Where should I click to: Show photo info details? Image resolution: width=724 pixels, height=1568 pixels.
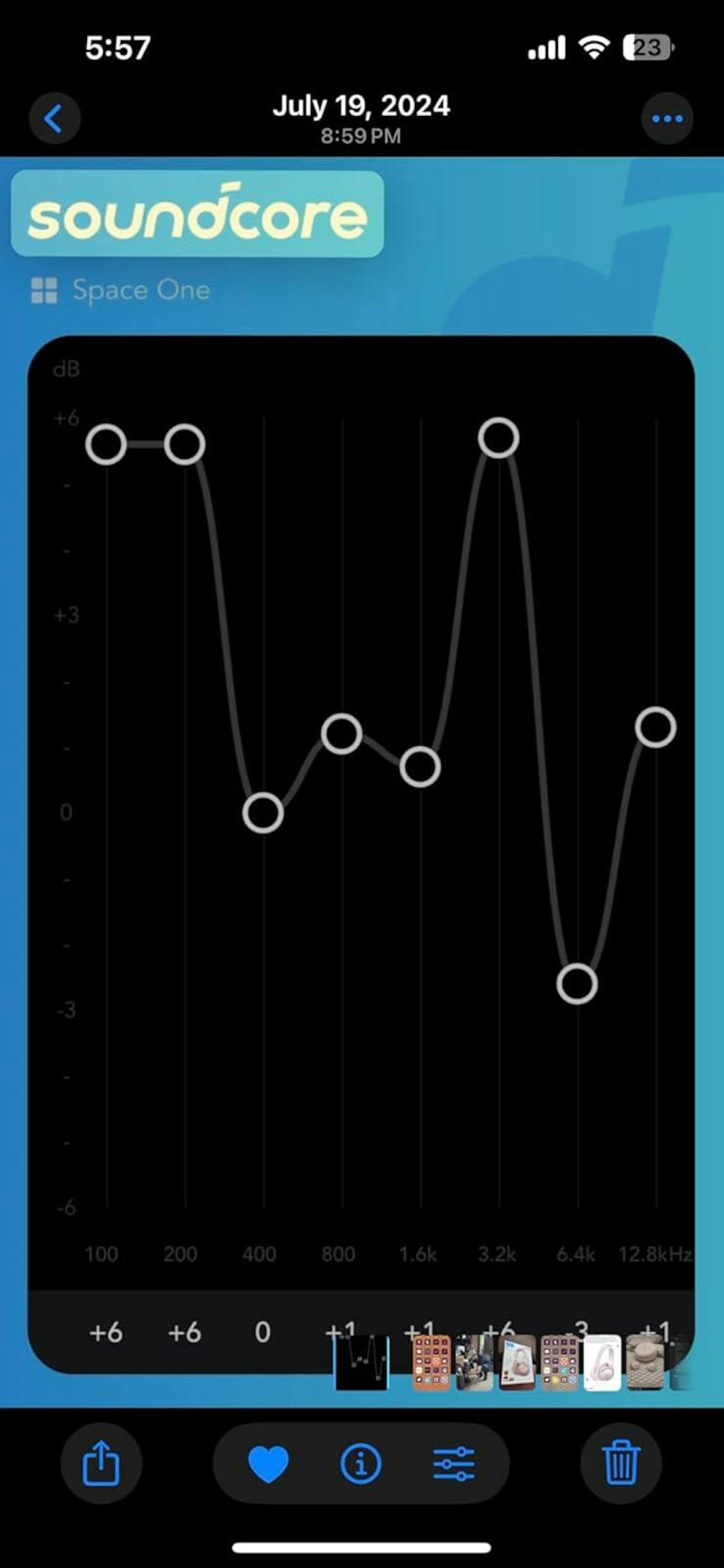pyautogui.click(x=361, y=1463)
